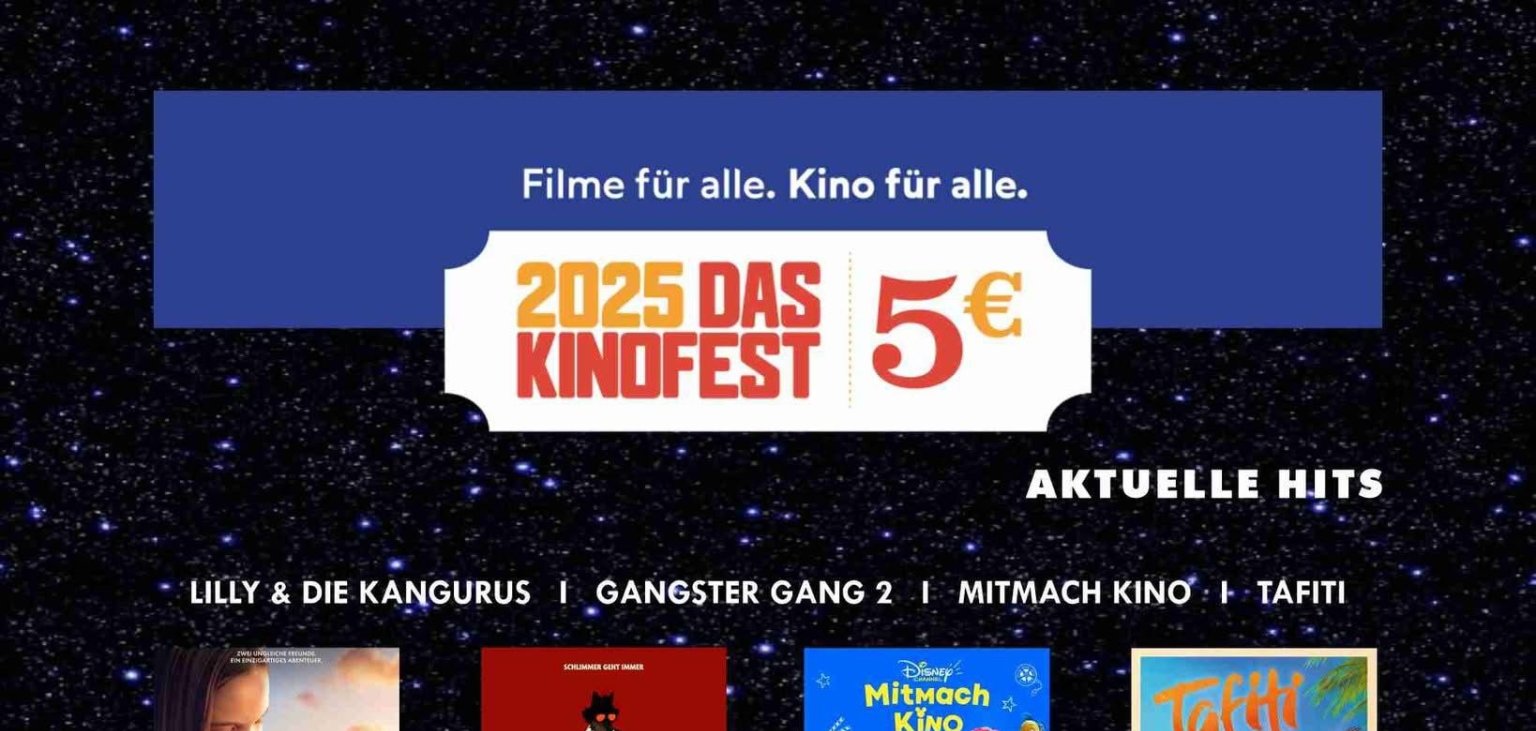
Task: View the Disney Mitmach Kino poster
Action: (x=926, y=689)
